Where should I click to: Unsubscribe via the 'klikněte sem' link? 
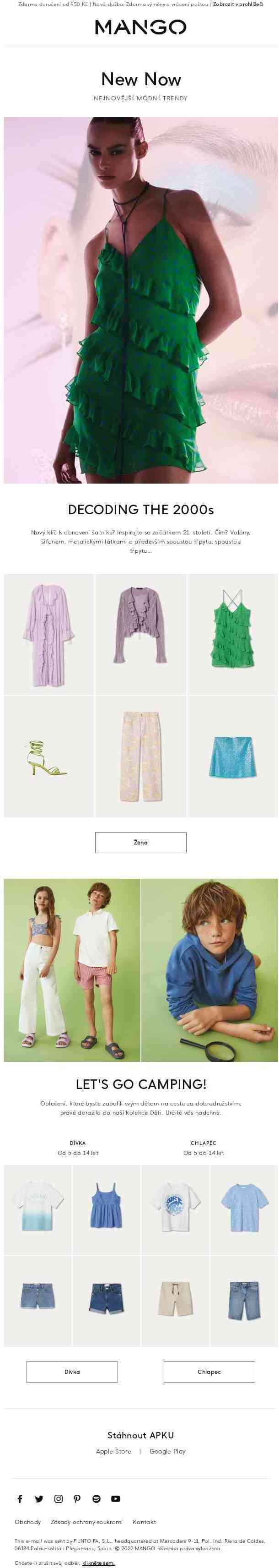click(98, 1563)
